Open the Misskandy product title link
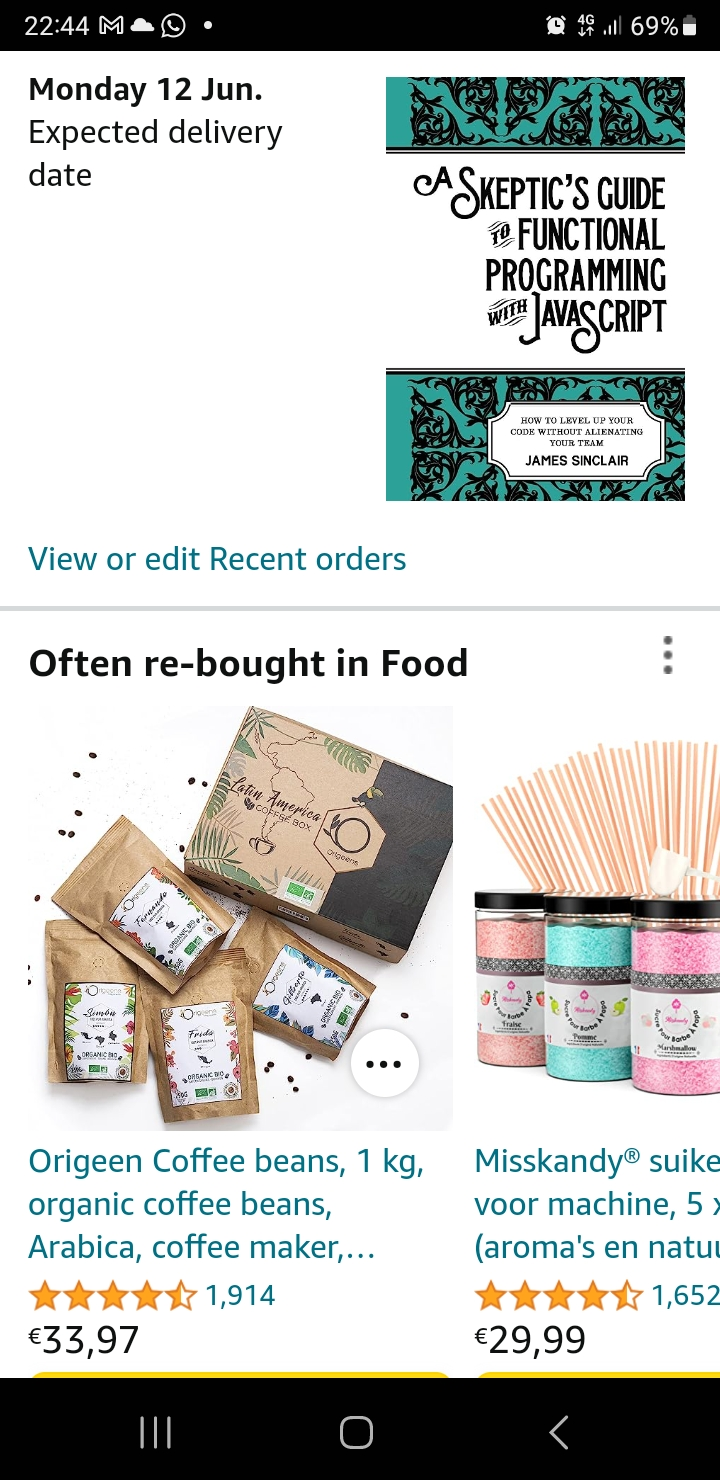720x1480 pixels. point(597,1204)
